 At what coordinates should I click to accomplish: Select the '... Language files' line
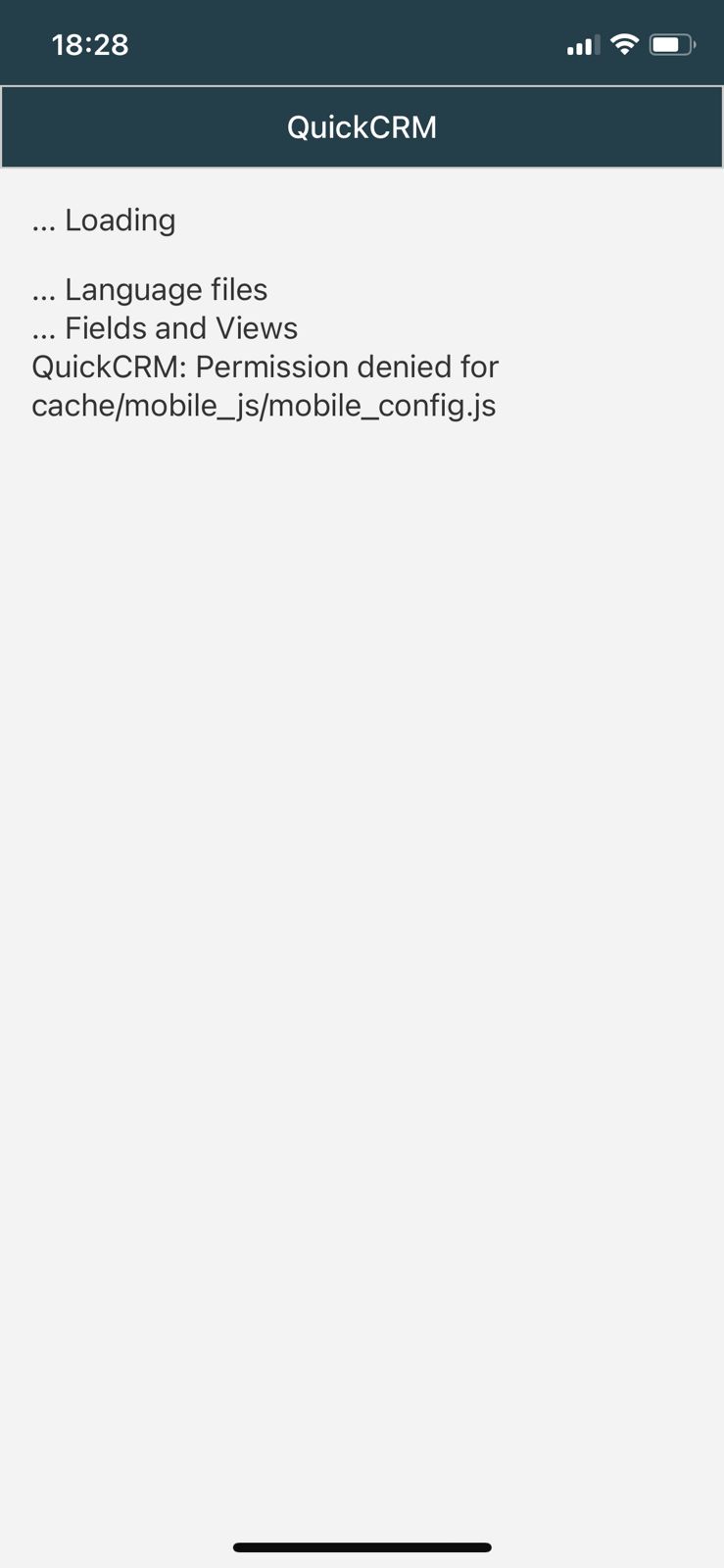click(149, 289)
